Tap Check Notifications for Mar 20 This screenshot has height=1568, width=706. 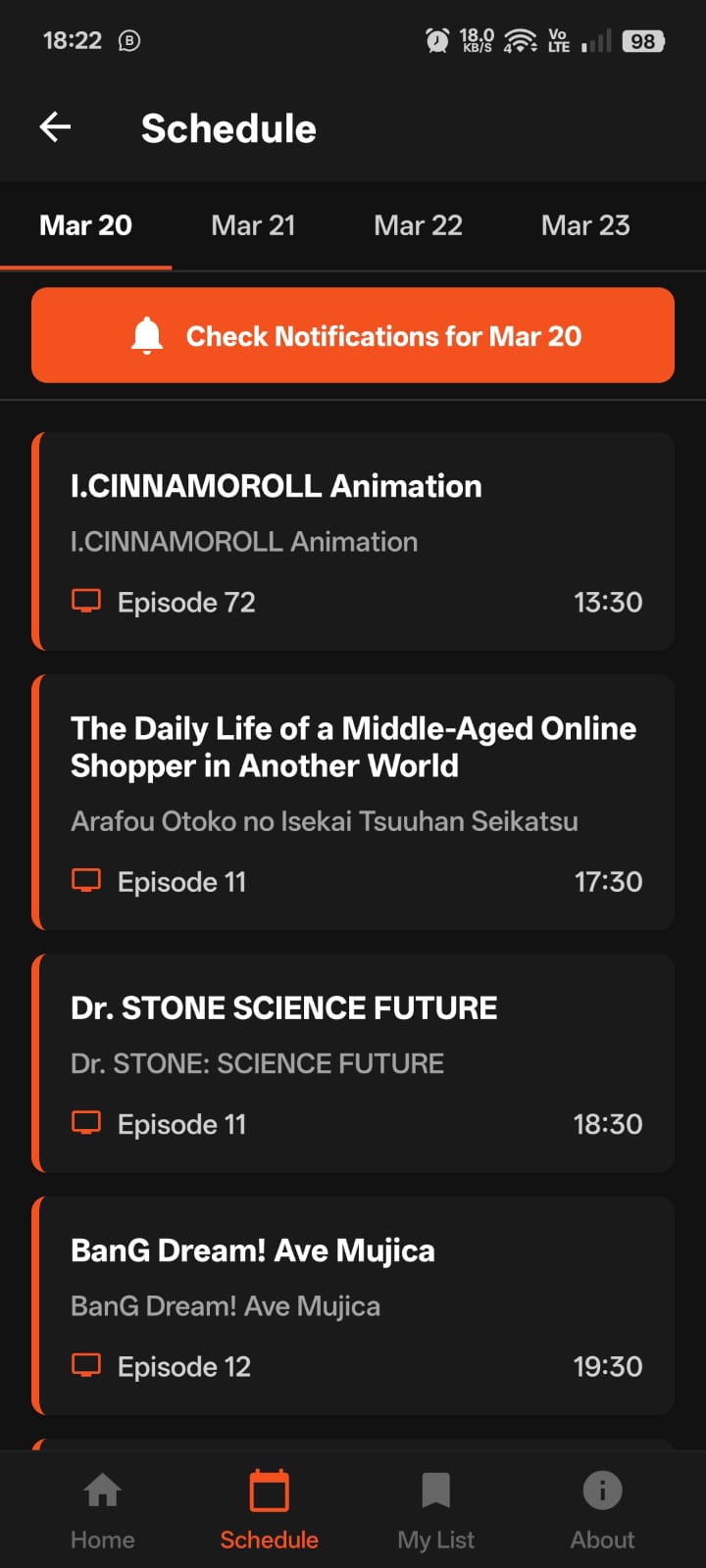coord(353,335)
